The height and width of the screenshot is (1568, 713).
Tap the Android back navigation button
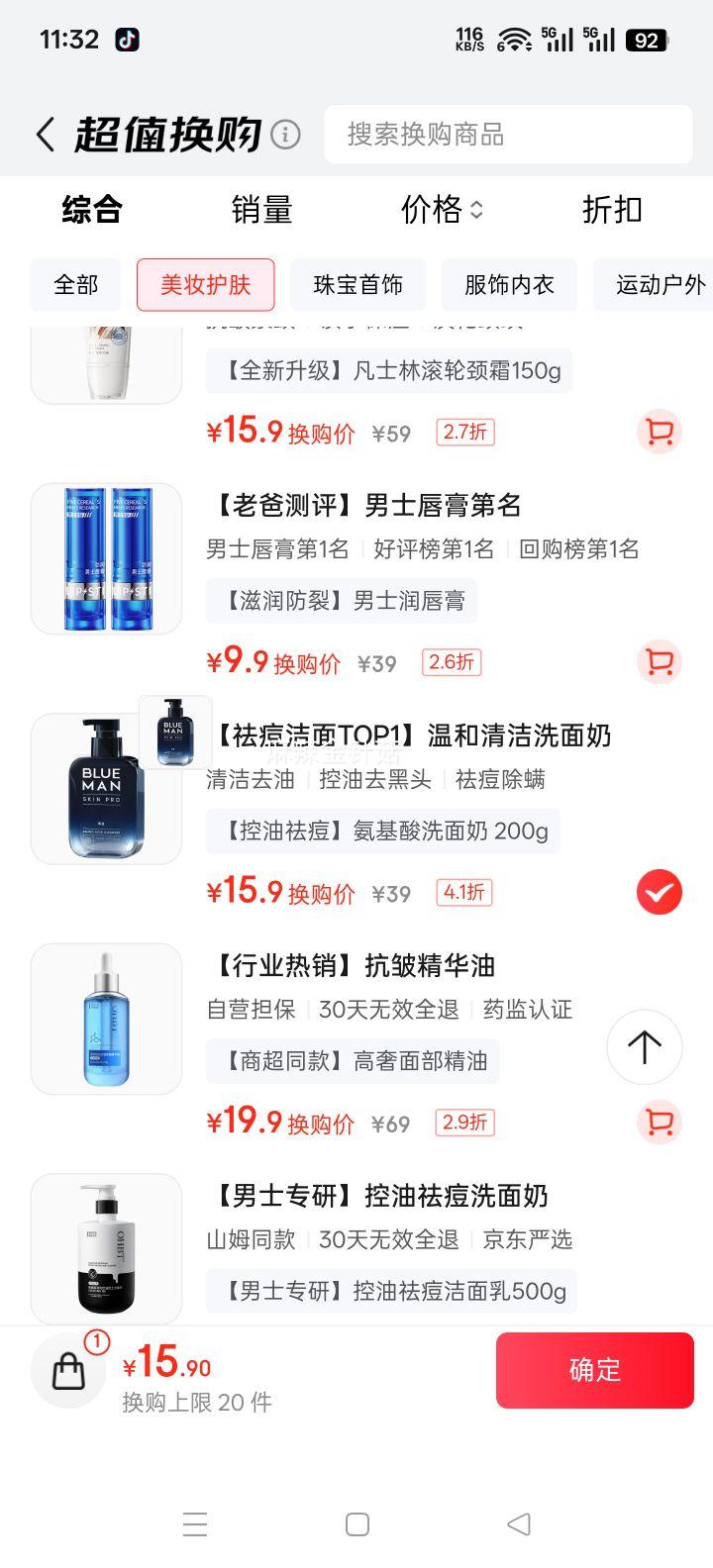[519, 1524]
